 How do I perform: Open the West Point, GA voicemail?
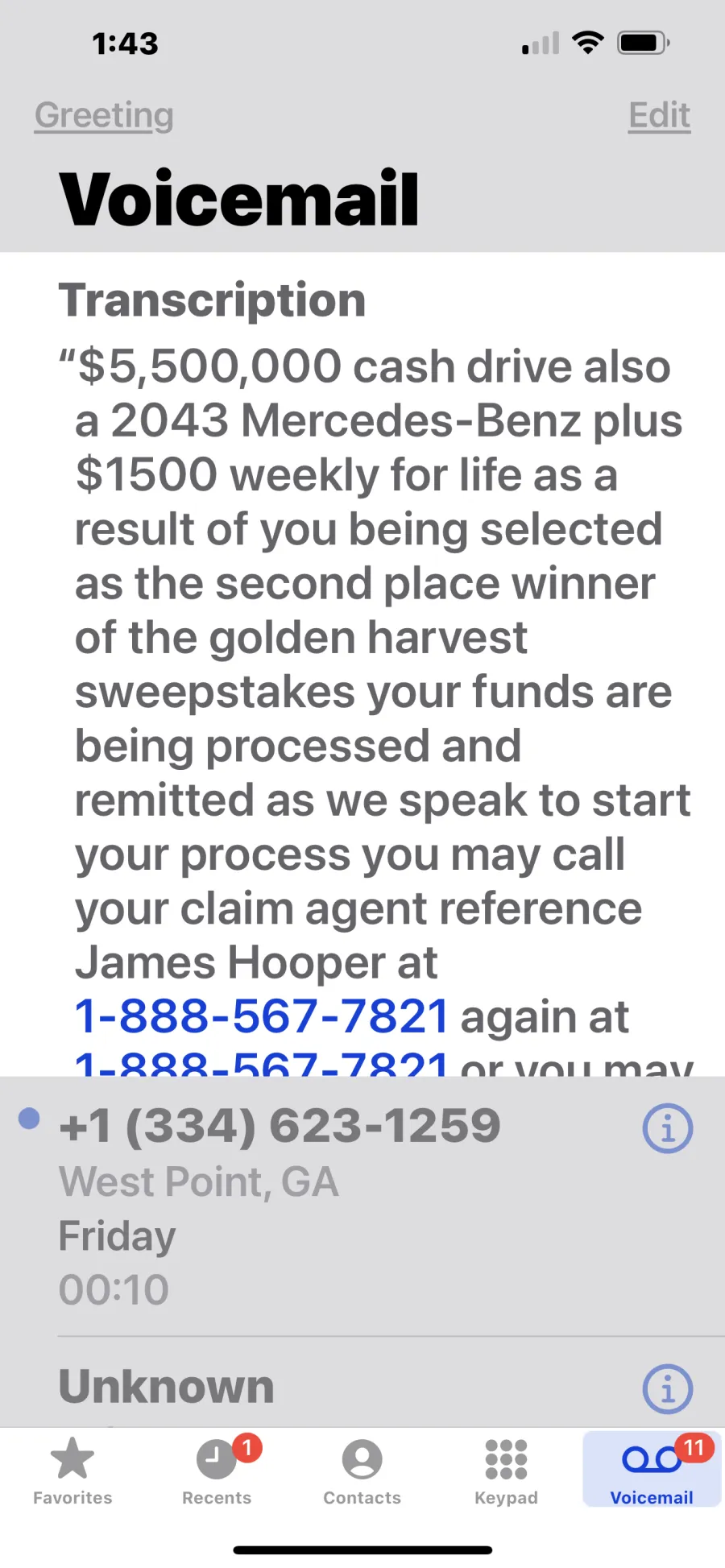click(x=362, y=1206)
